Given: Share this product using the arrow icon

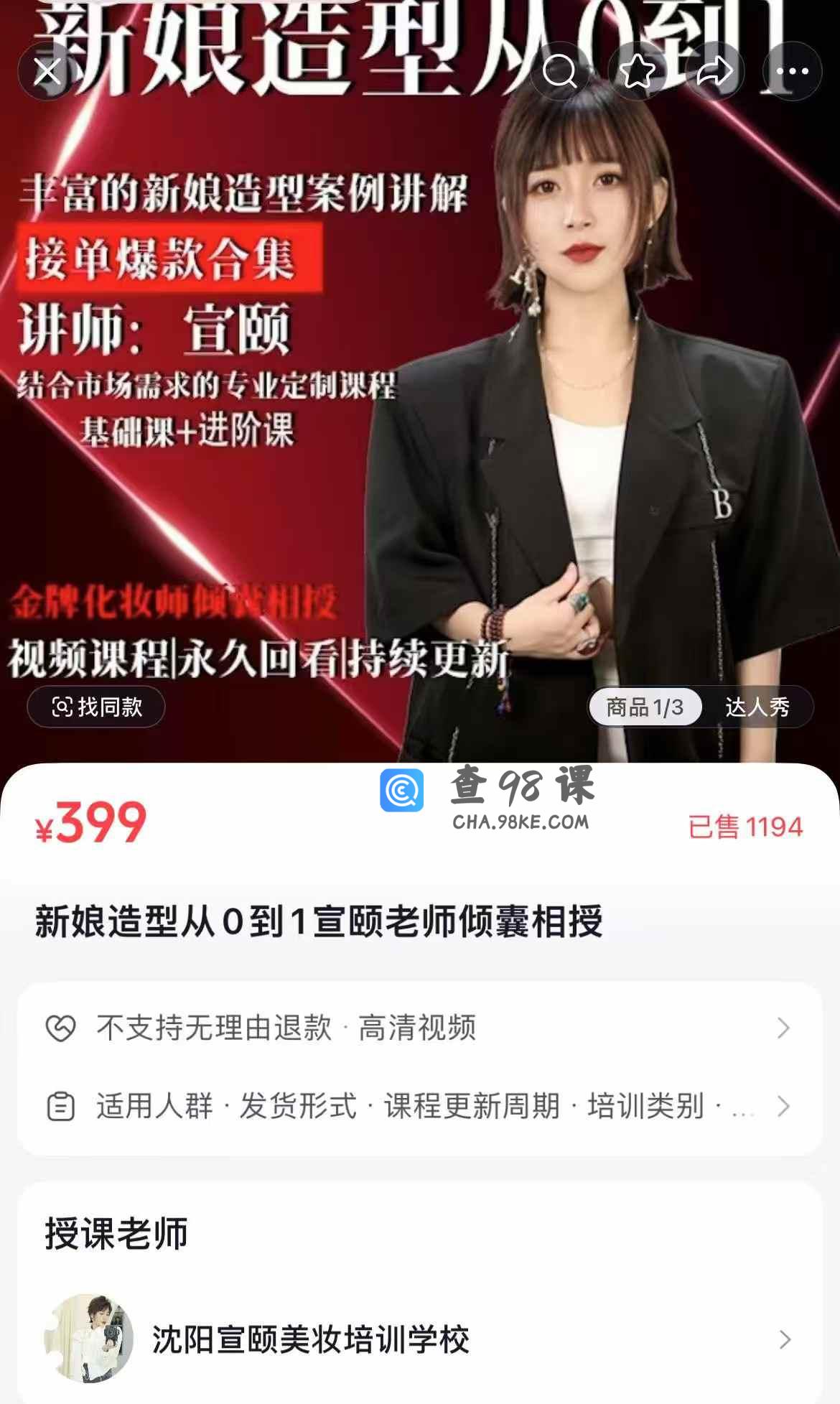Looking at the screenshot, I should [715, 71].
